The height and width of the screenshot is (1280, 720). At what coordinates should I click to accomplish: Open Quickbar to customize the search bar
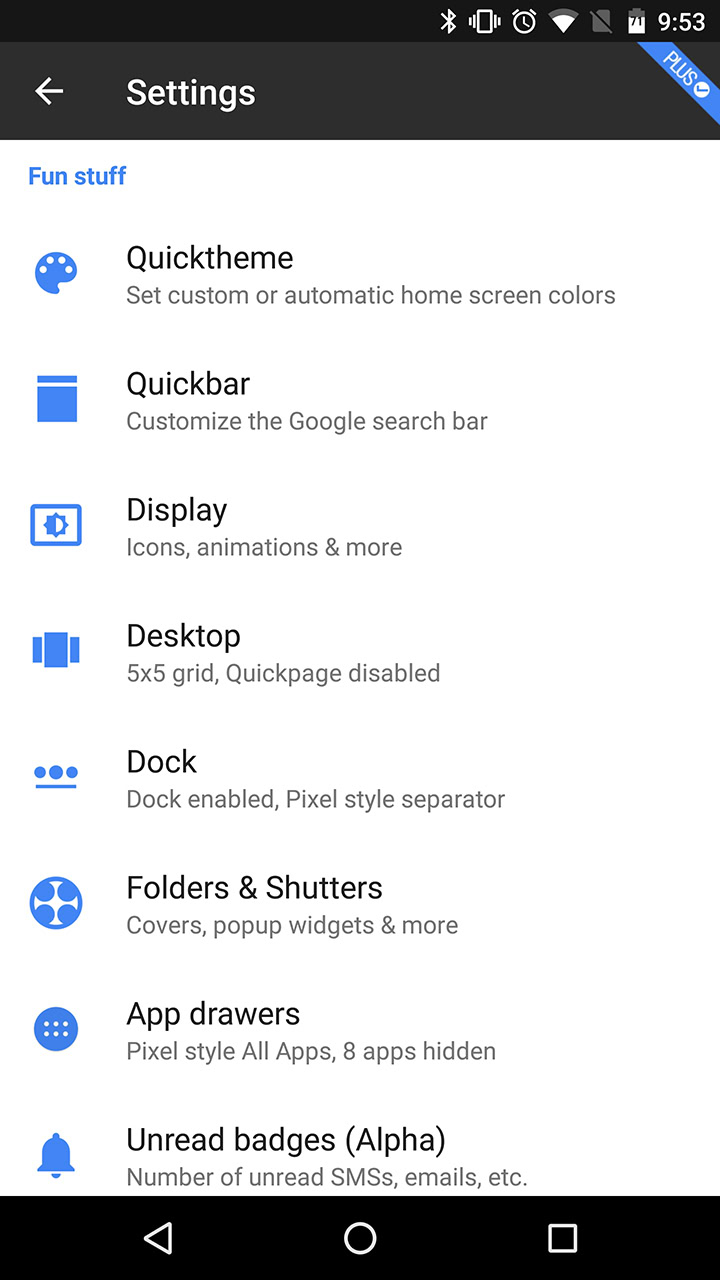(360, 400)
